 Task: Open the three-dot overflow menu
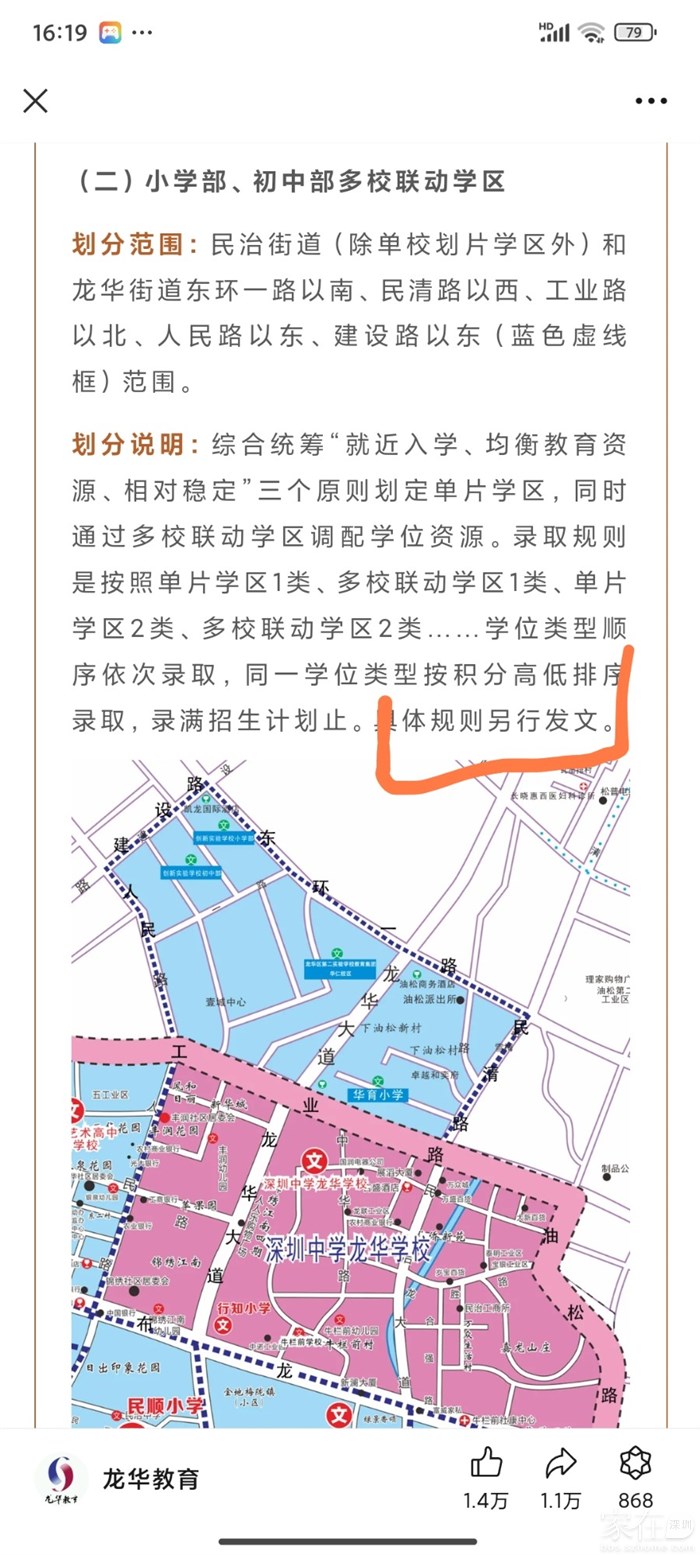(x=650, y=101)
